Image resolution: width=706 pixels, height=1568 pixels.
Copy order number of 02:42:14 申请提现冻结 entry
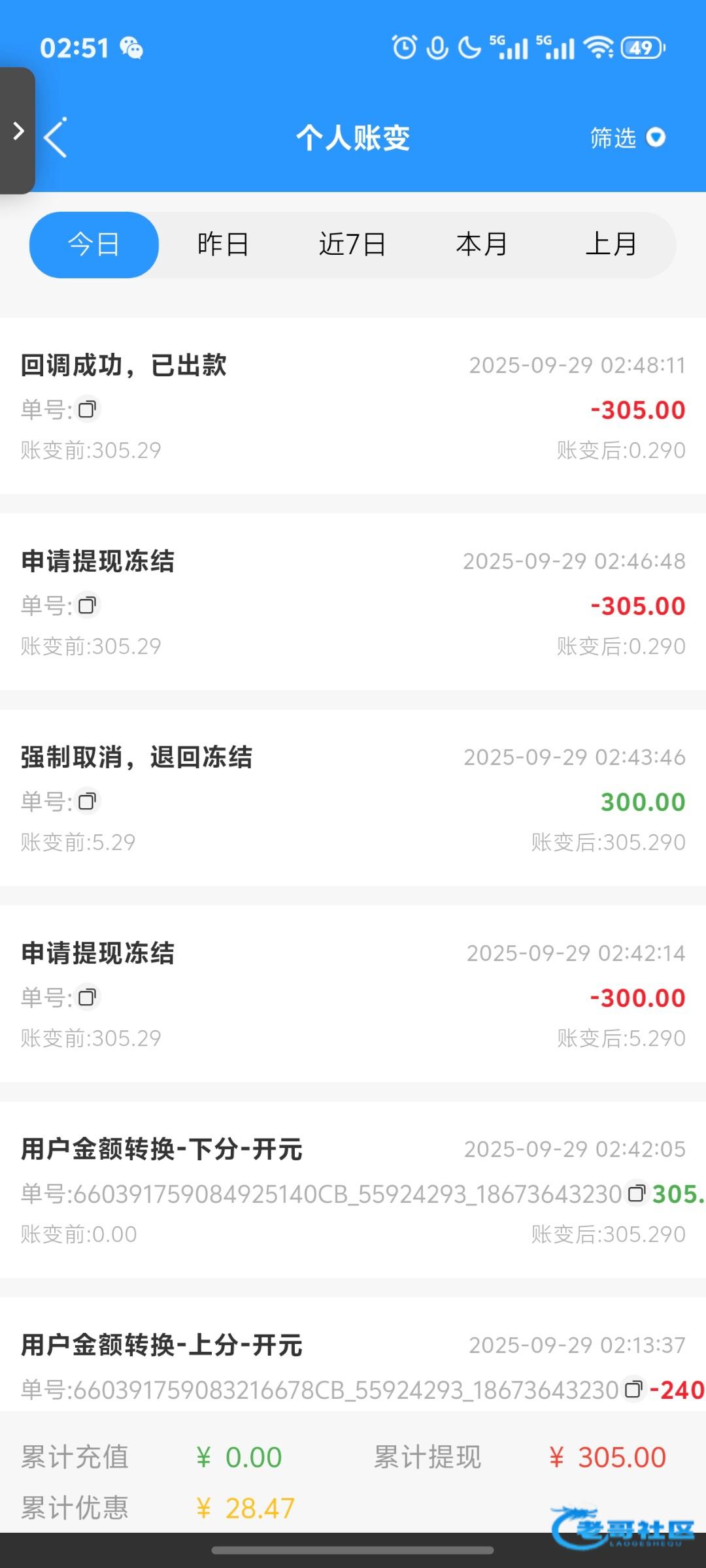[x=87, y=998]
